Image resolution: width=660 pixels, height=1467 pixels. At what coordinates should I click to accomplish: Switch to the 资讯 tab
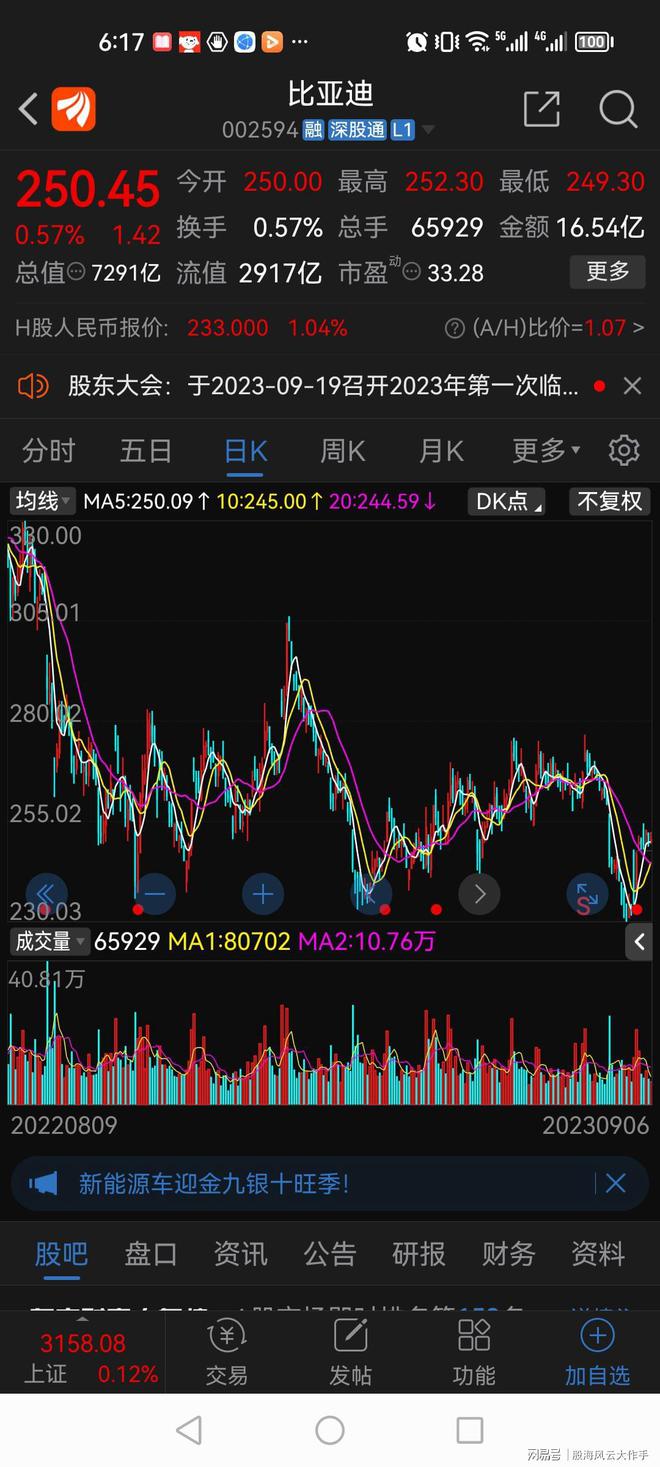point(240,1254)
